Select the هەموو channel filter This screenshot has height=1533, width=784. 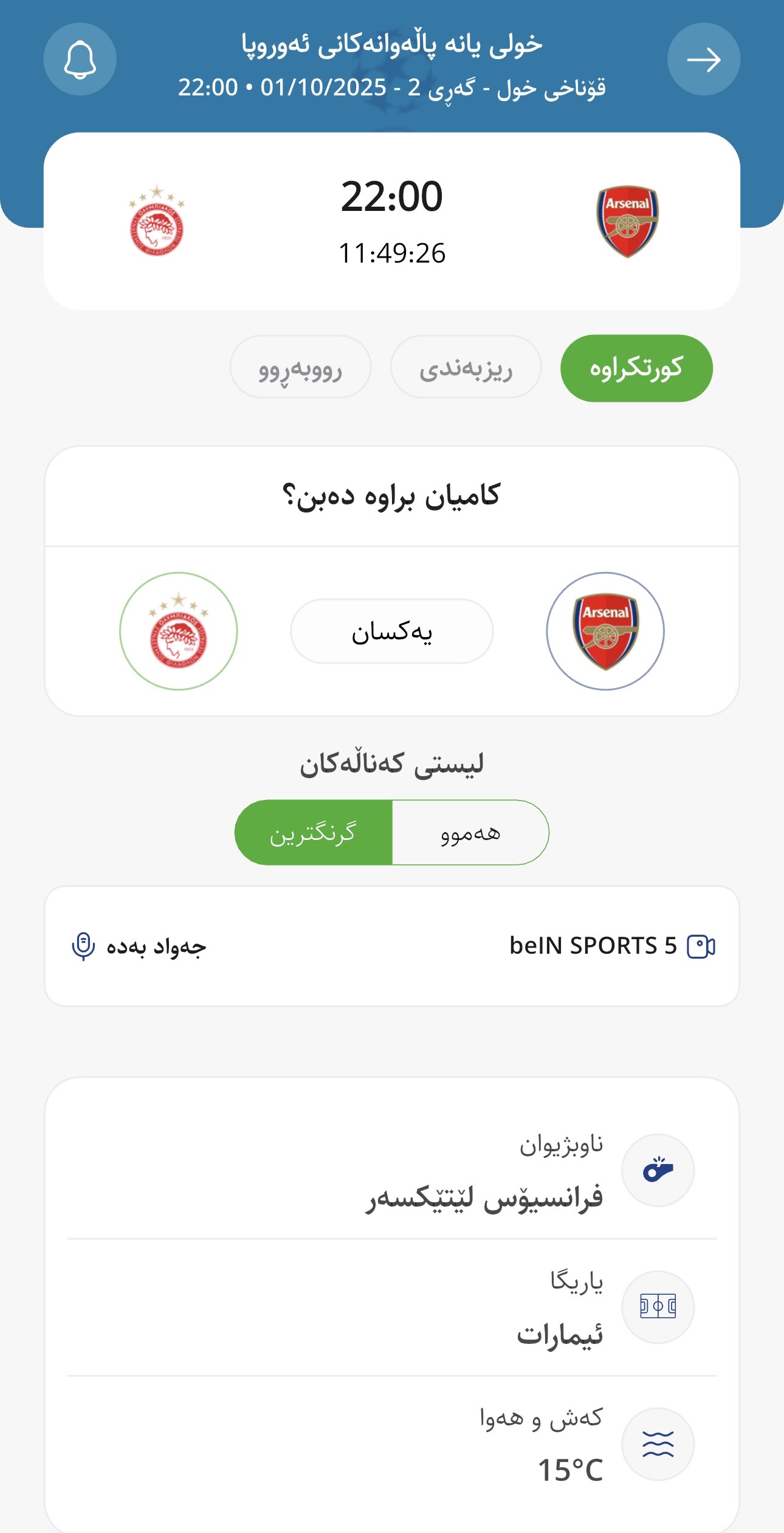coord(470,833)
